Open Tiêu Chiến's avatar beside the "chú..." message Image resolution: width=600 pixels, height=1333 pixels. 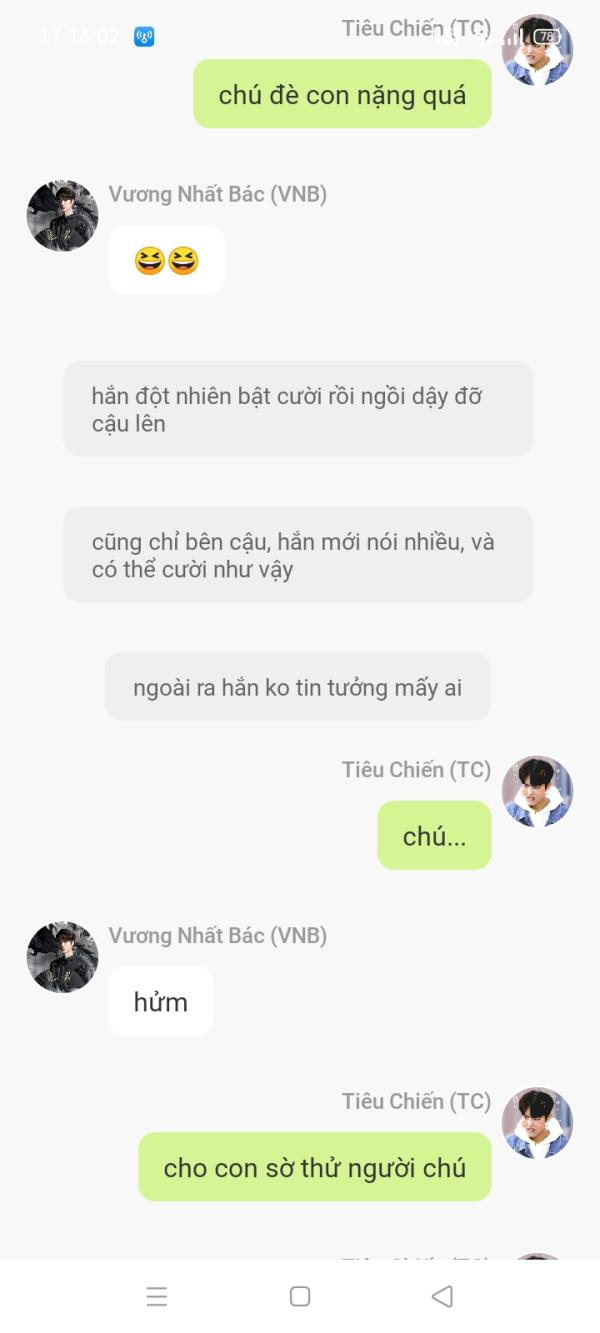pyautogui.click(x=537, y=791)
